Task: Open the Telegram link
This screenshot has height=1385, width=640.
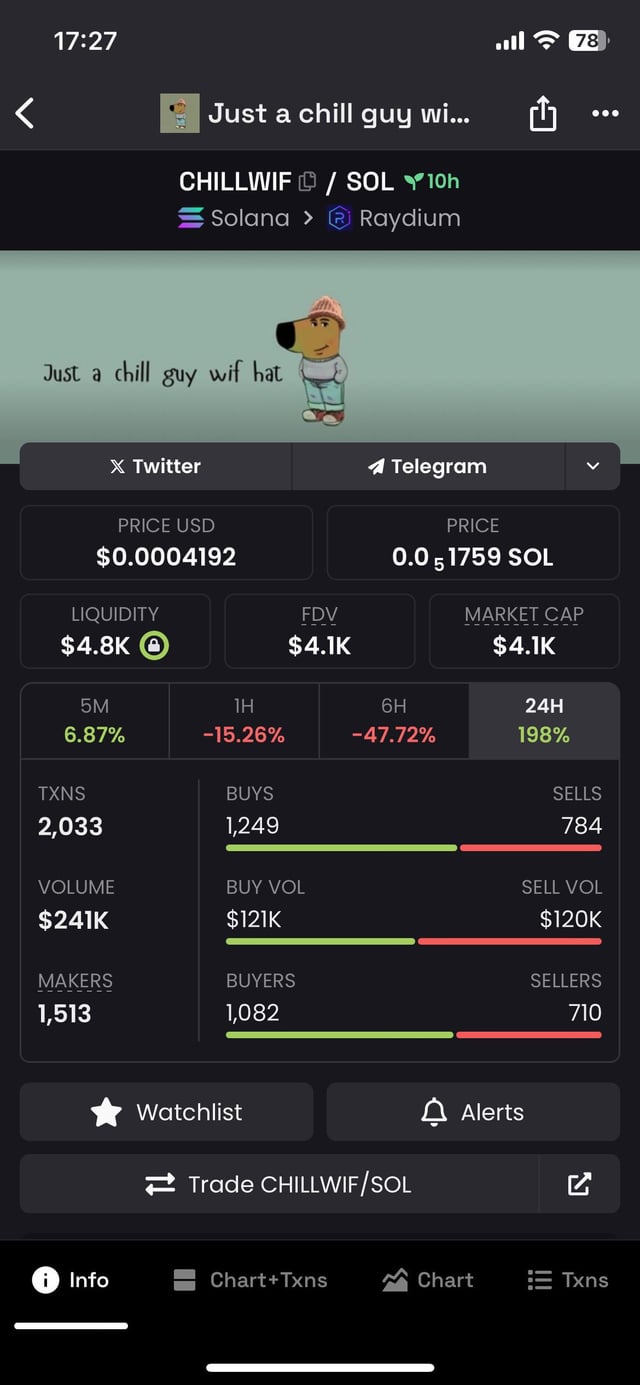Action: (x=428, y=466)
